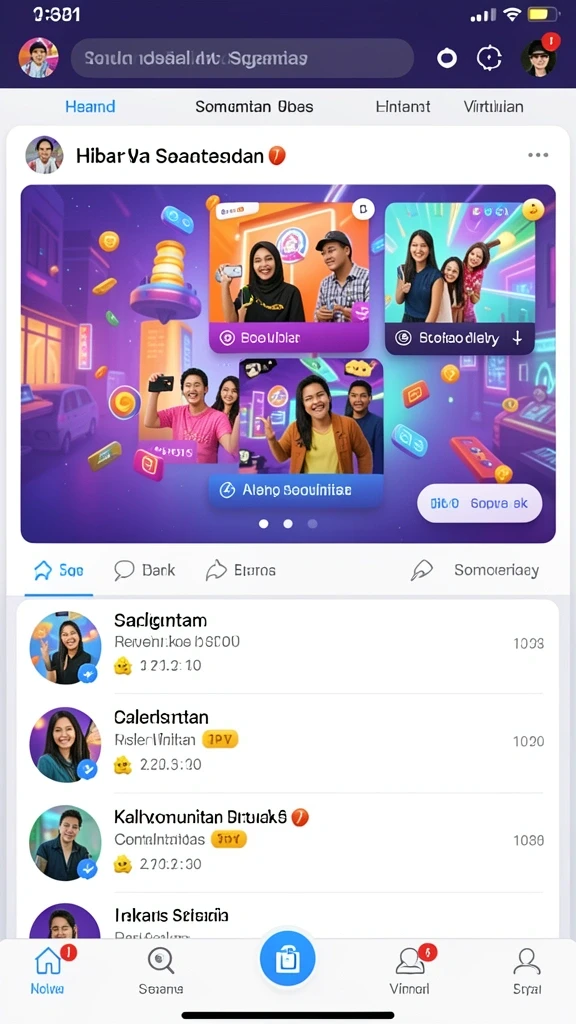Open the Somoeriaay tab
The height and width of the screenshot is (1024, 576).
475,570
